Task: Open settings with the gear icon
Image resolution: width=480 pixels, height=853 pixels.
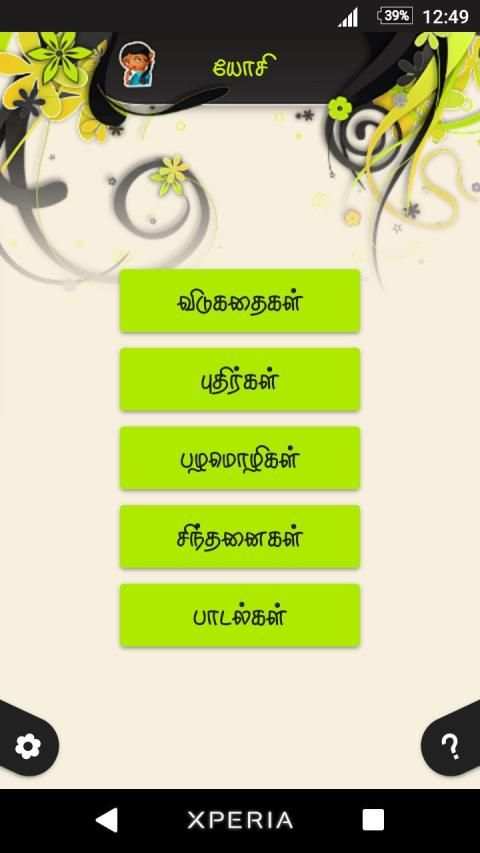Action: click(28, 746)
